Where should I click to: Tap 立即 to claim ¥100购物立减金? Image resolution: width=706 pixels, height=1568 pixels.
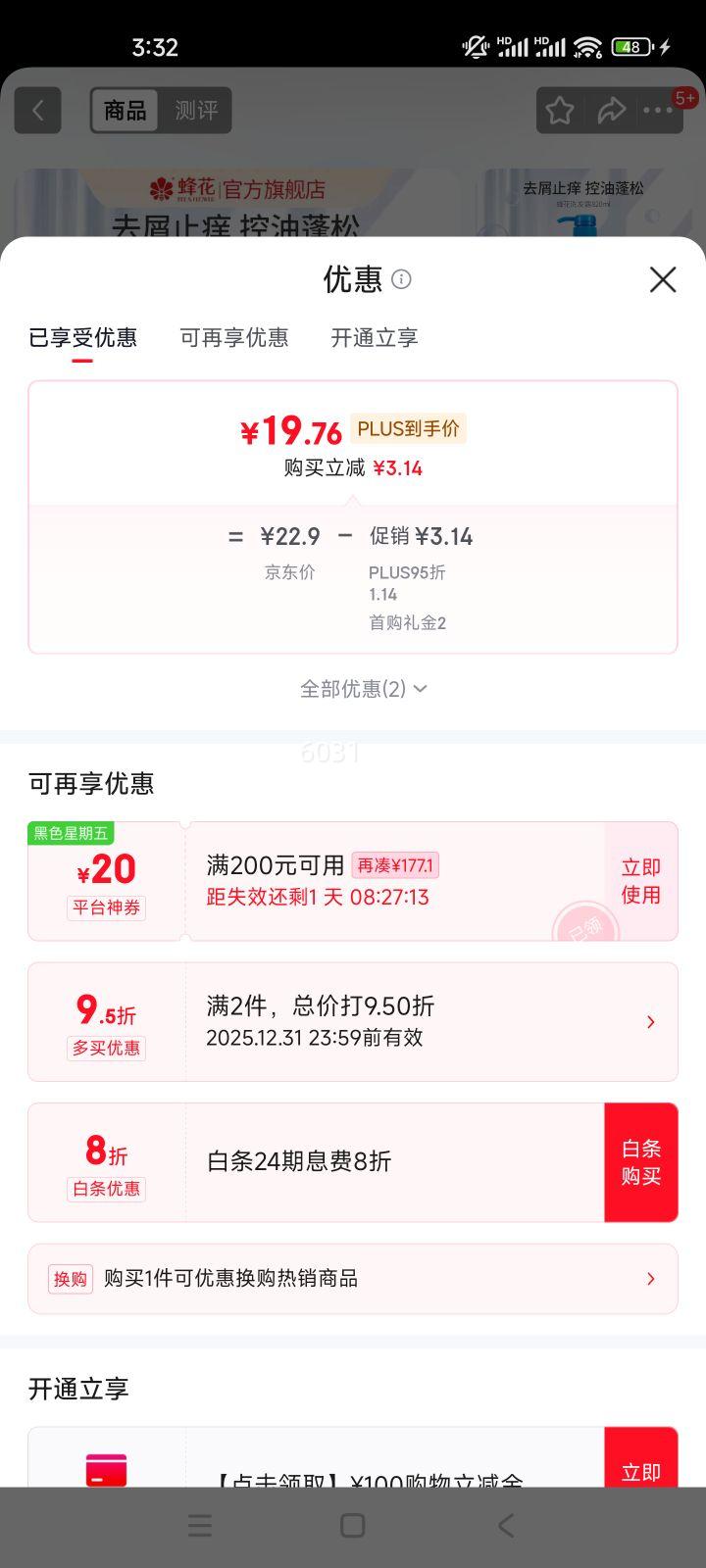pos(643,1468)
